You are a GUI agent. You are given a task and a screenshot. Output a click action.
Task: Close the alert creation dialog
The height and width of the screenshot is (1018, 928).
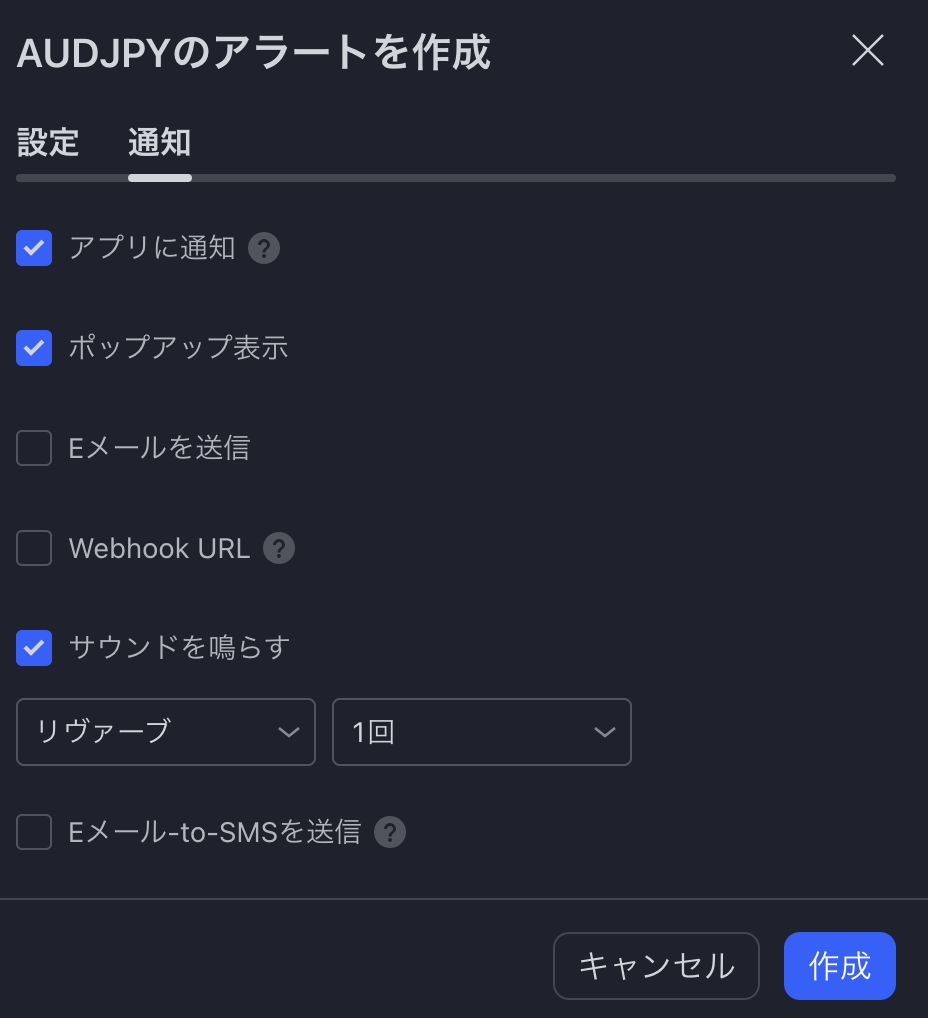pyautogui.click(x=867, y=51)
